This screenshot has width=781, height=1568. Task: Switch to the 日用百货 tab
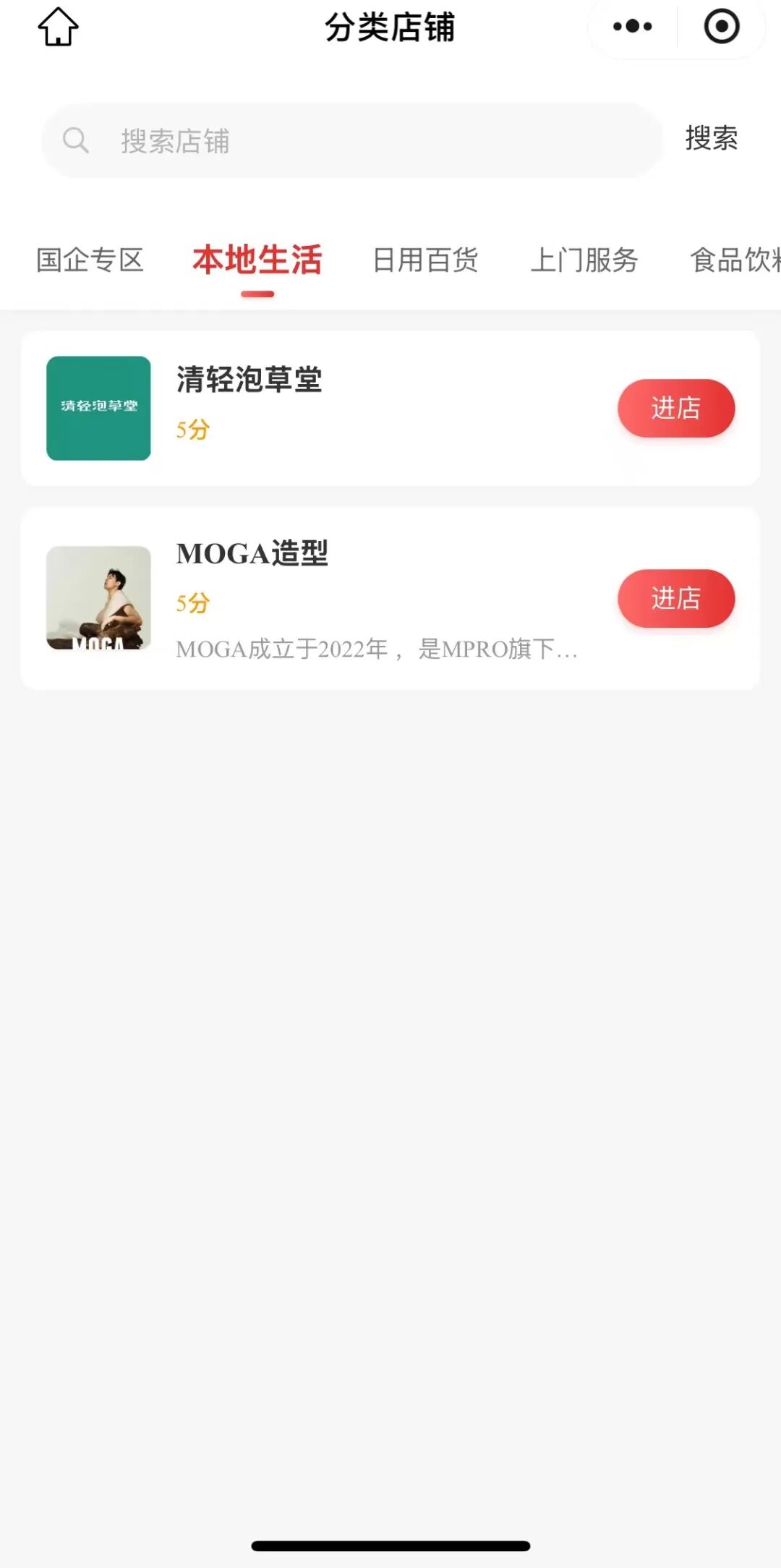pyautogui.click(x=425, y=260)
